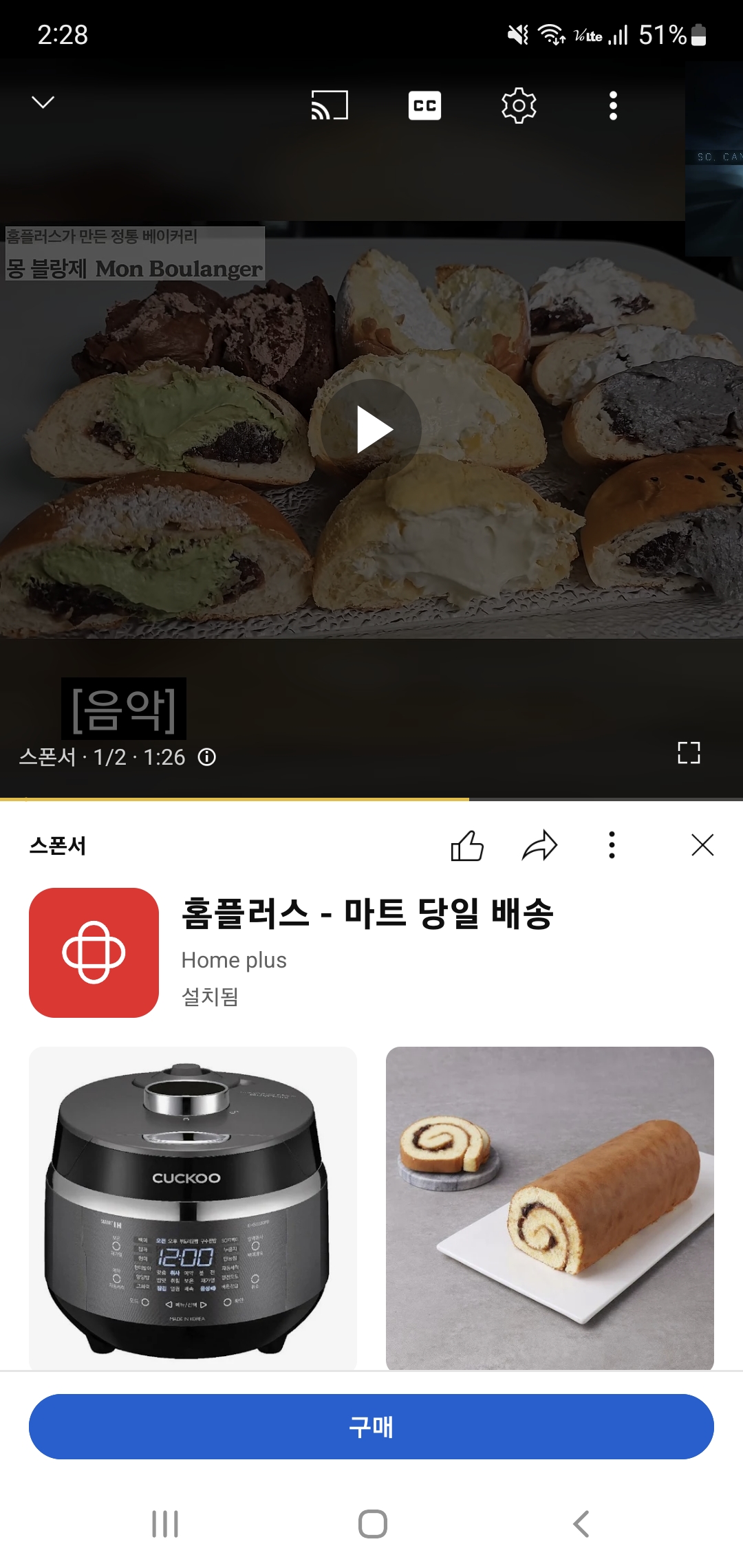This screenshot has height=1568, width=743.
Task: Tap the blue 구매 purchase button
Action: coord(371,1426)
